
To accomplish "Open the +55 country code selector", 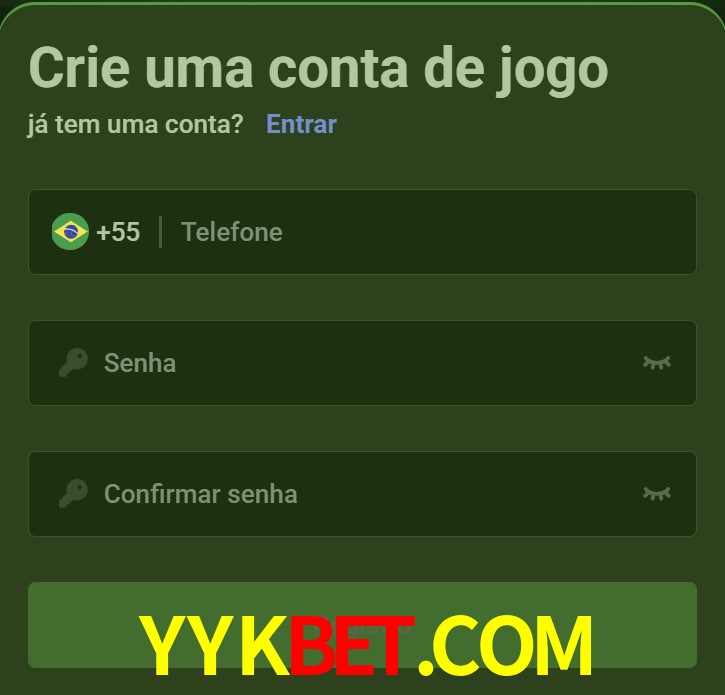I will click(97, 232).
